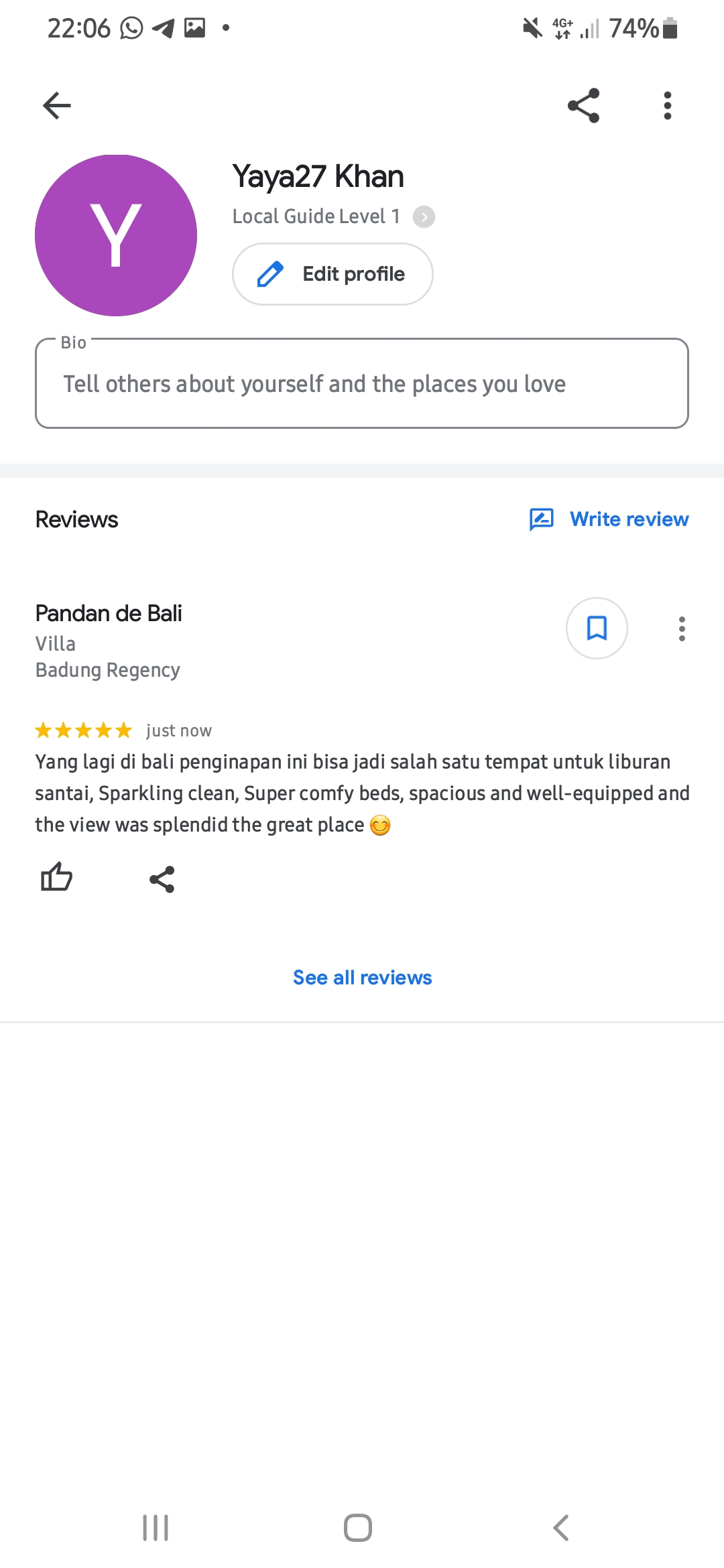Go back using the top-left arrow
Screen dimensions: 724x1568
pyautogui.click(x=57, y=105)
